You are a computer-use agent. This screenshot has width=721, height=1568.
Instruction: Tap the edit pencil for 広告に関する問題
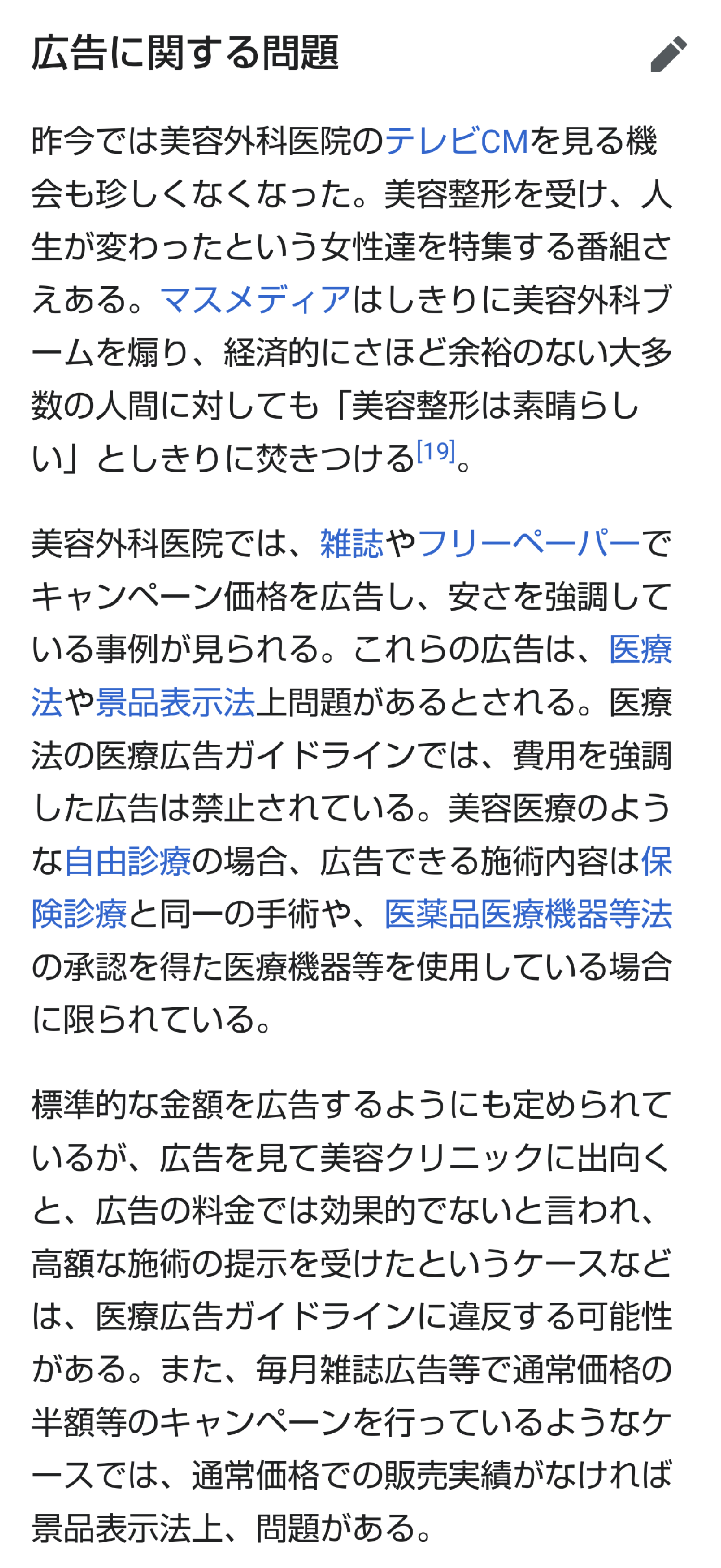(669, 54)
